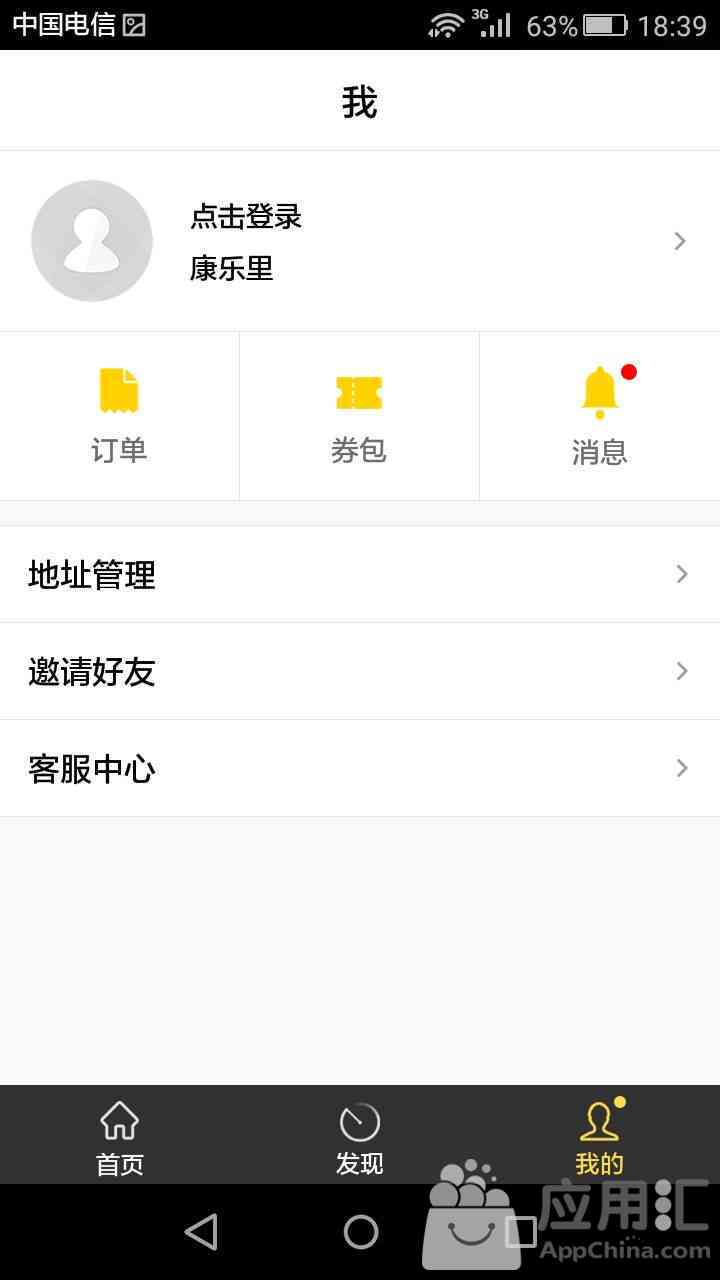The width and height of the screenshot is (720, 1280).
Task: Go to the system home screen
Action: (360, 1232)
